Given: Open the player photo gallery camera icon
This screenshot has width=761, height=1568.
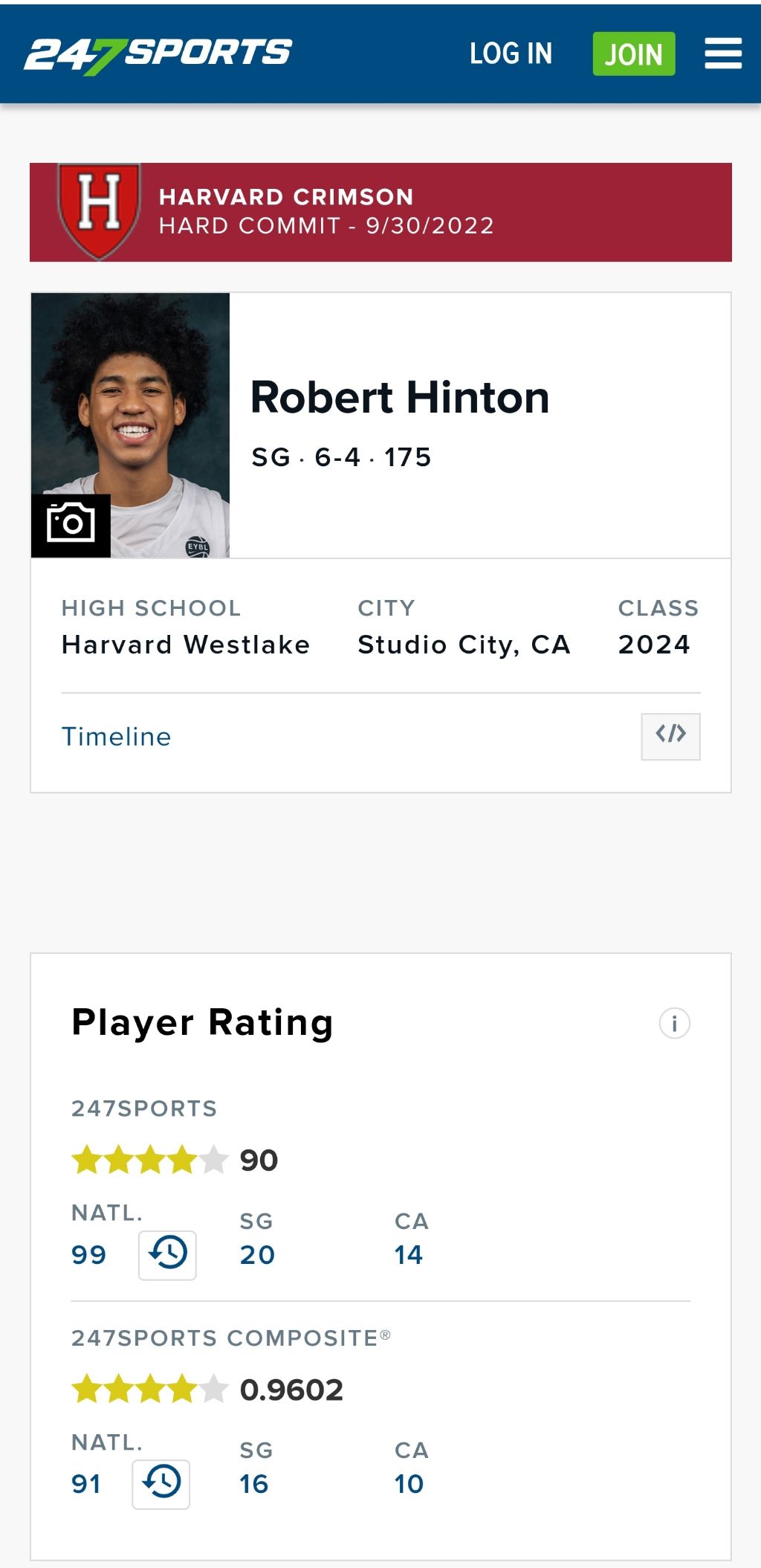Looking at the screenshot, I should point(71,524).
